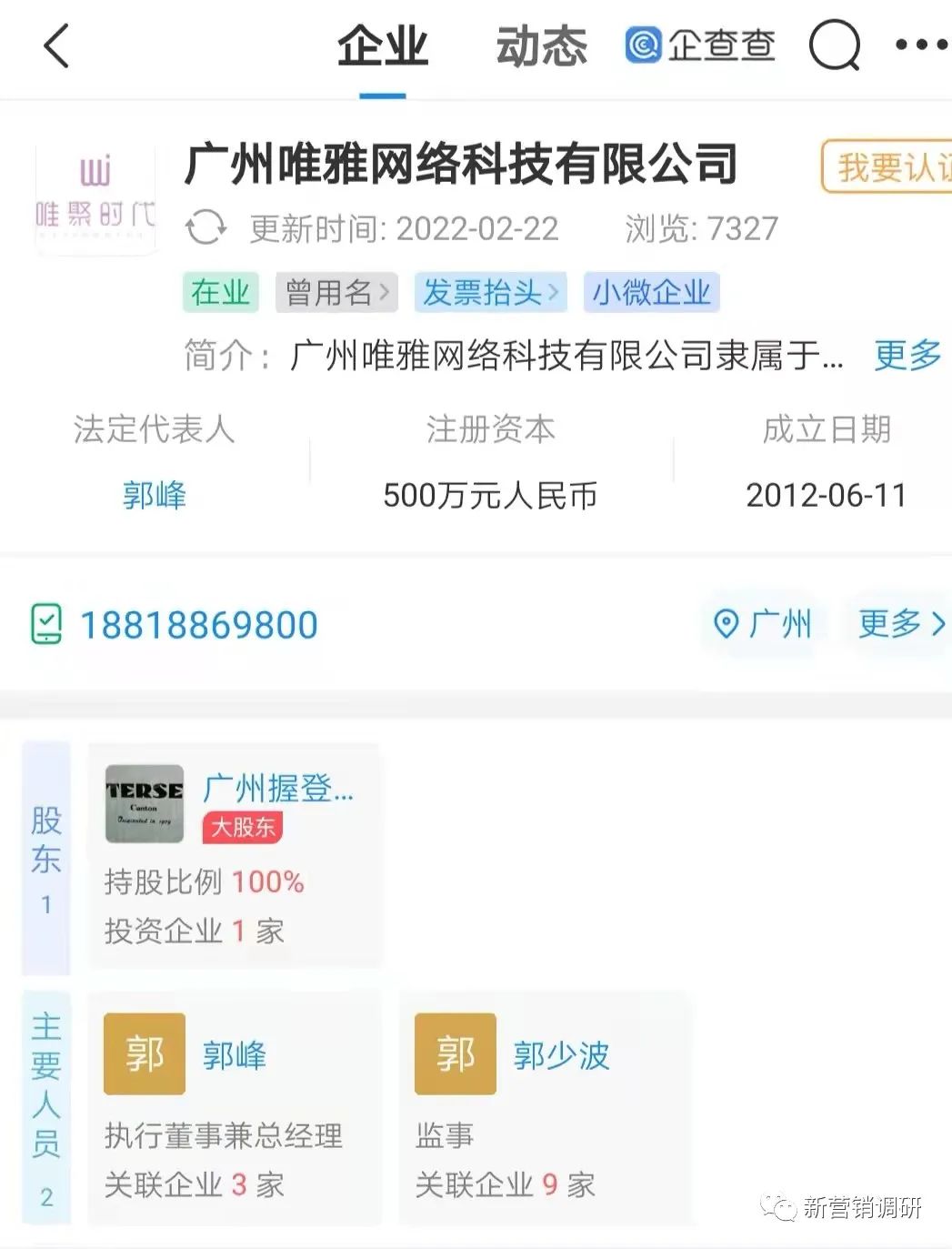Open the 曾用名 chip

[x=336, y=293]
